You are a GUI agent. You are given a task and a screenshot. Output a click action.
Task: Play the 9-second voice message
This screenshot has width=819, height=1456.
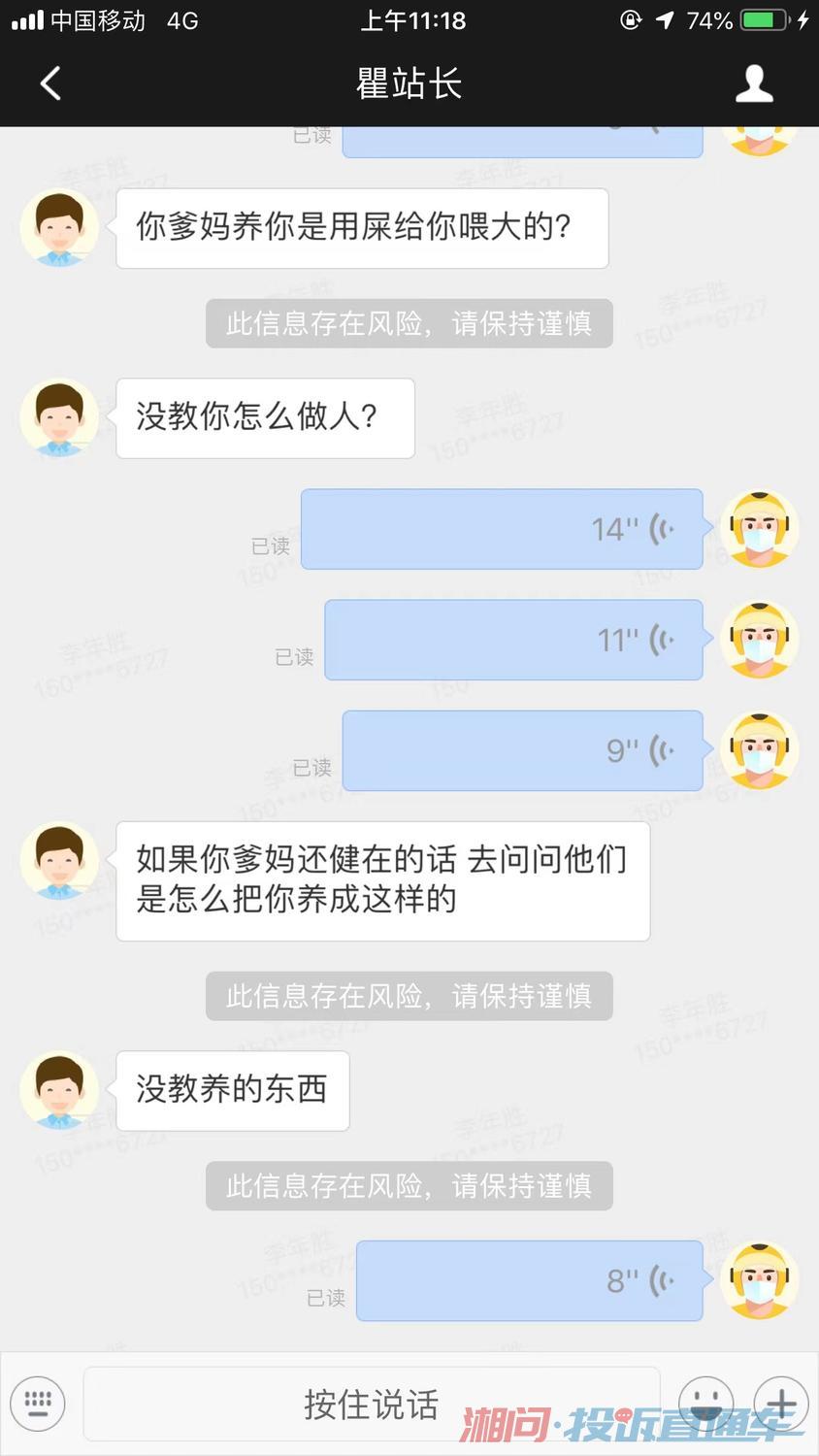(x=523, y=750)
